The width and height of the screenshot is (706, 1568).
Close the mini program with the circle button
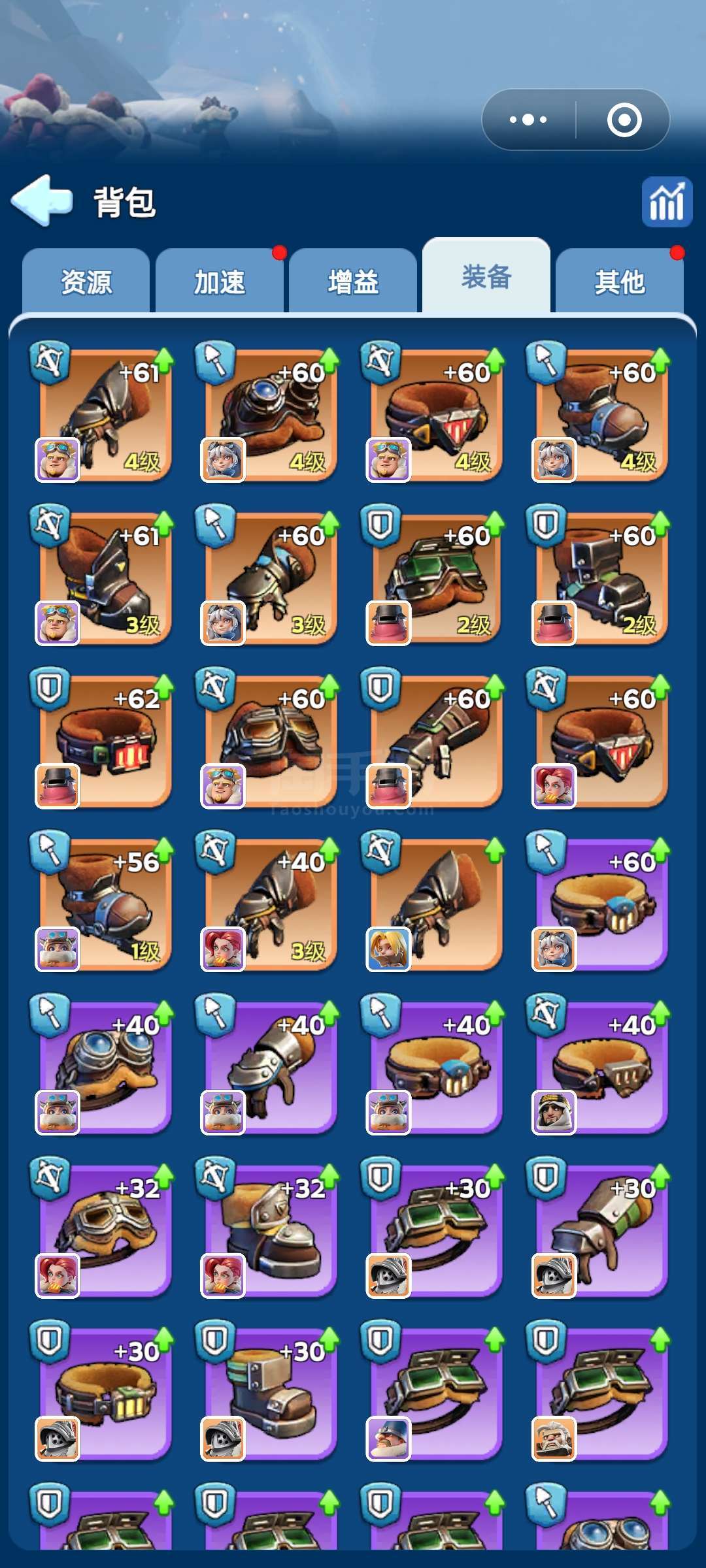pos(624,120)
